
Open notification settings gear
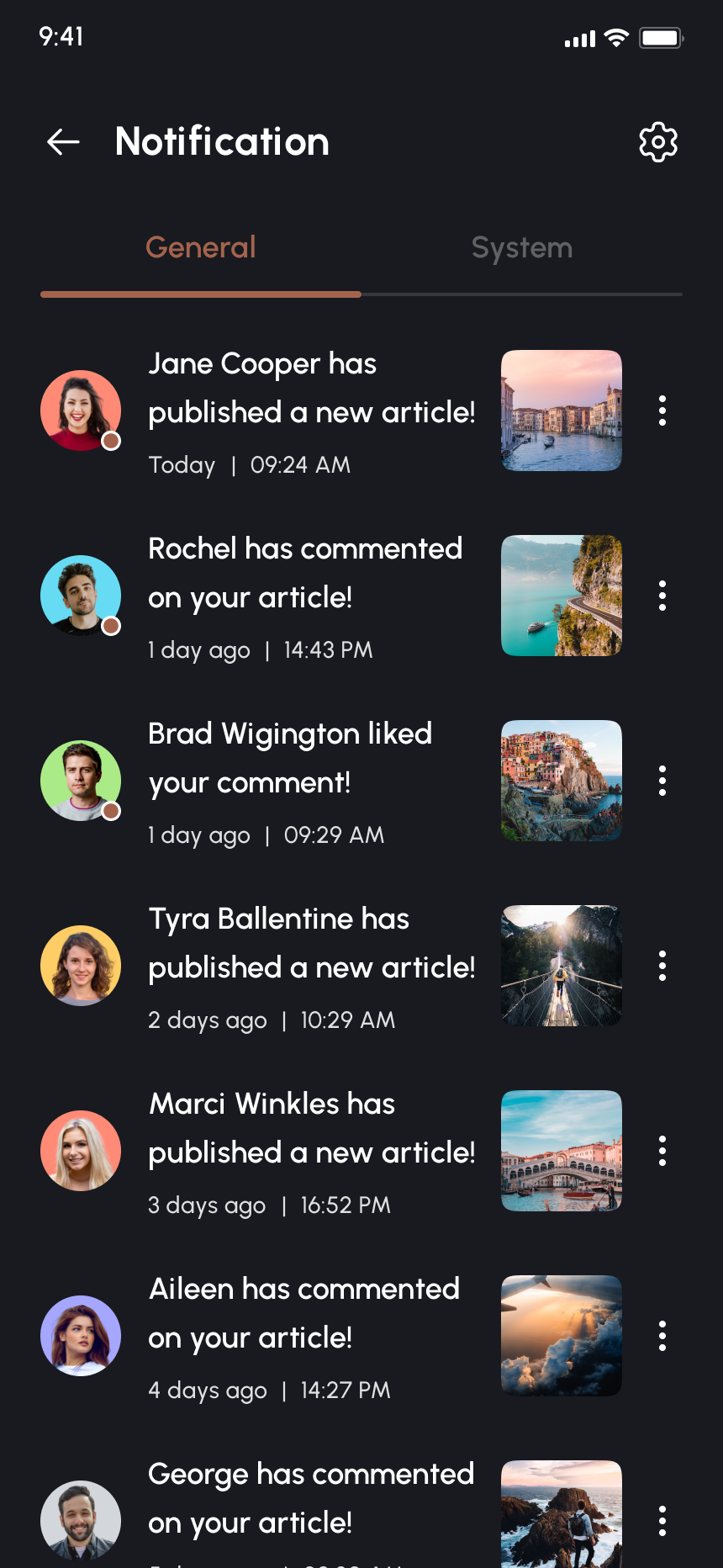coord(658,142)
